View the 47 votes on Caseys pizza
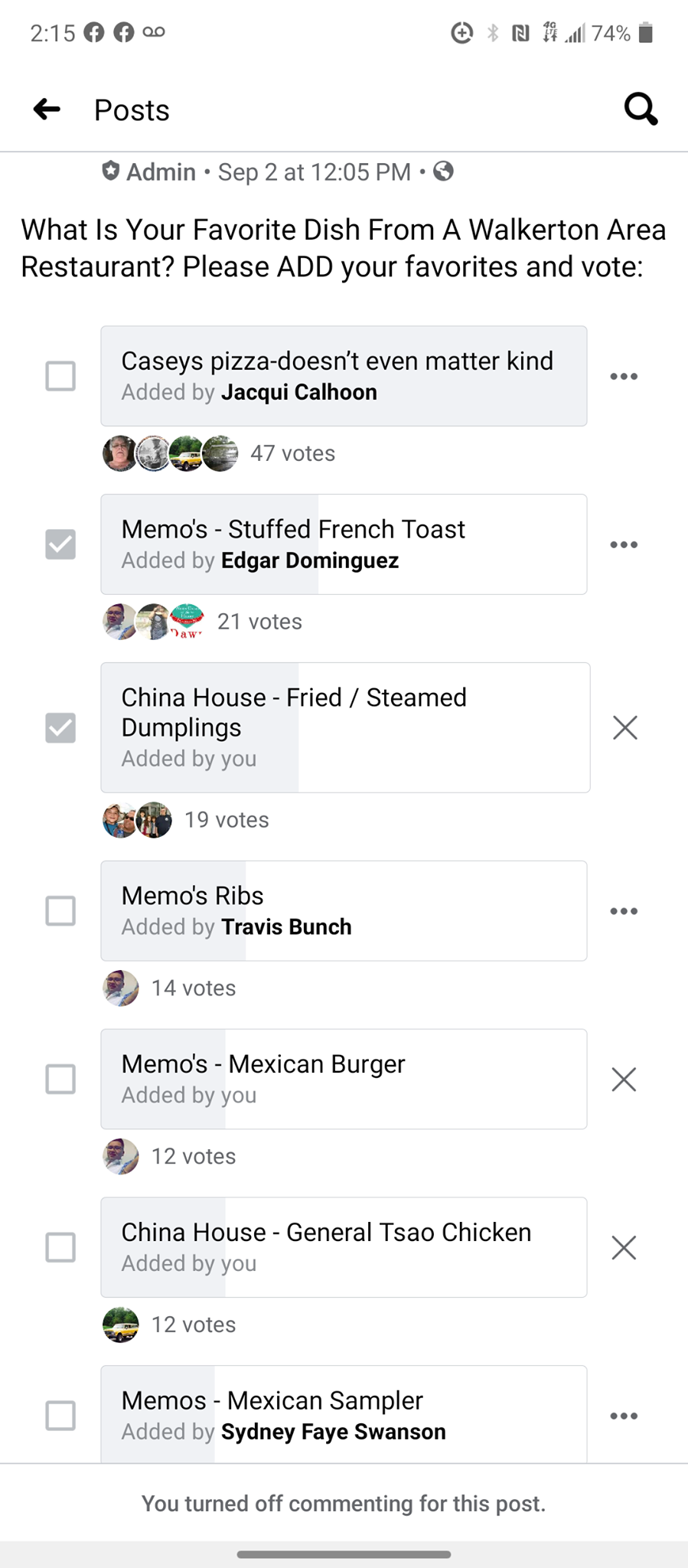Viewport: 688px width, 1568px height. pos(292,453)
